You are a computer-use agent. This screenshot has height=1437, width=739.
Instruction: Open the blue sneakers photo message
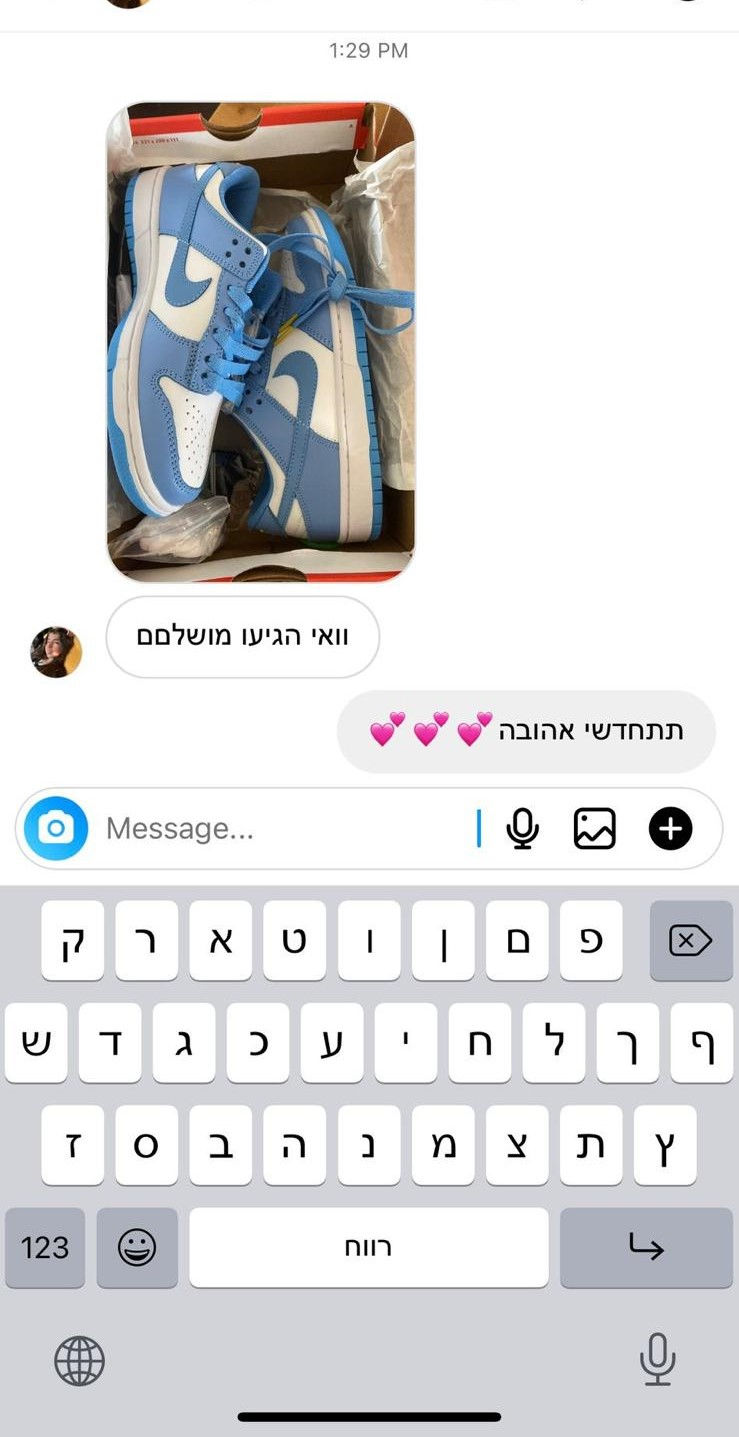[260, 341]
